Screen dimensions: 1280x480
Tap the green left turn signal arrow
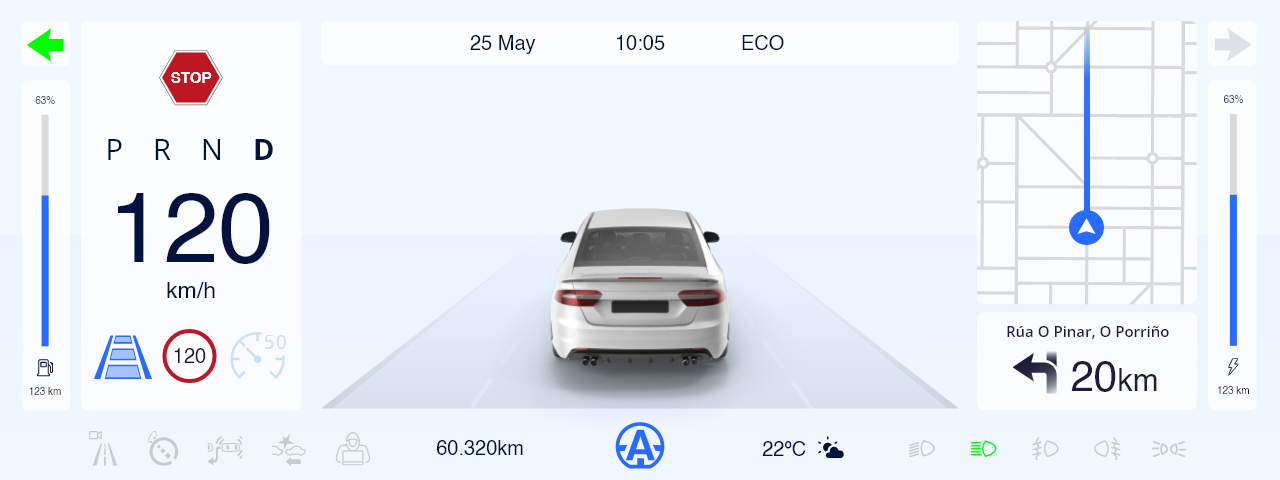tap(46, 45)
